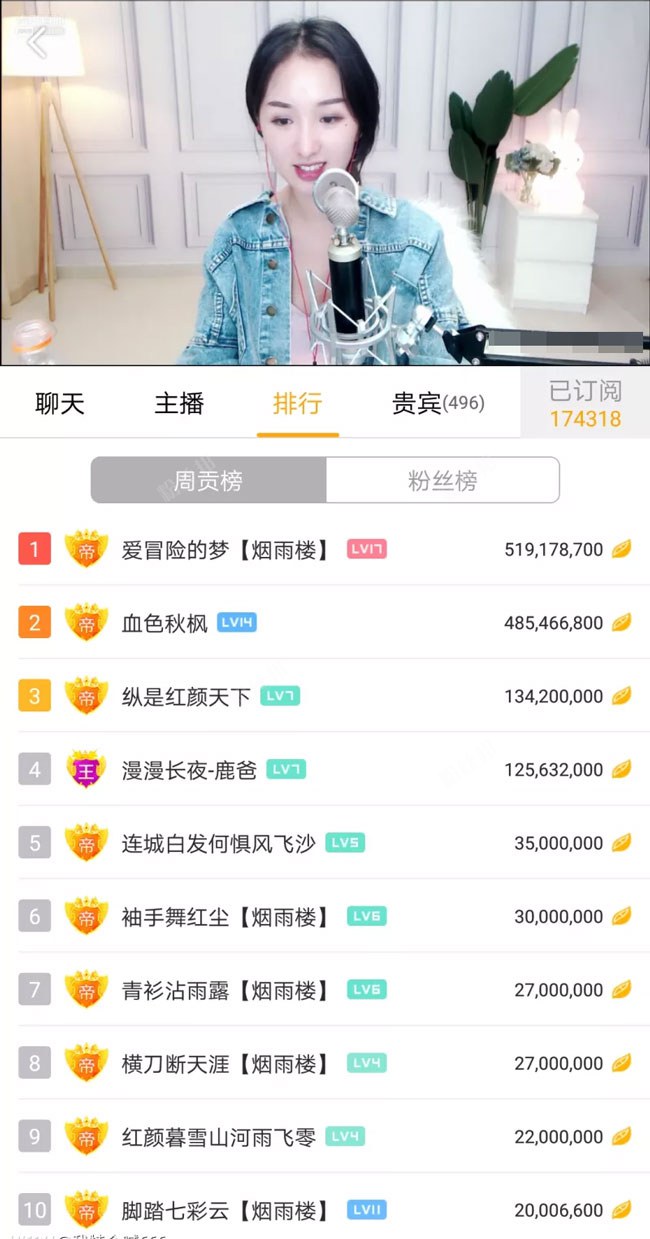This screenshot has height=1239, width=650.
Task: Open 袖手舞红尘【烟雨楼】 entry
Action: [x=325, y=916]
